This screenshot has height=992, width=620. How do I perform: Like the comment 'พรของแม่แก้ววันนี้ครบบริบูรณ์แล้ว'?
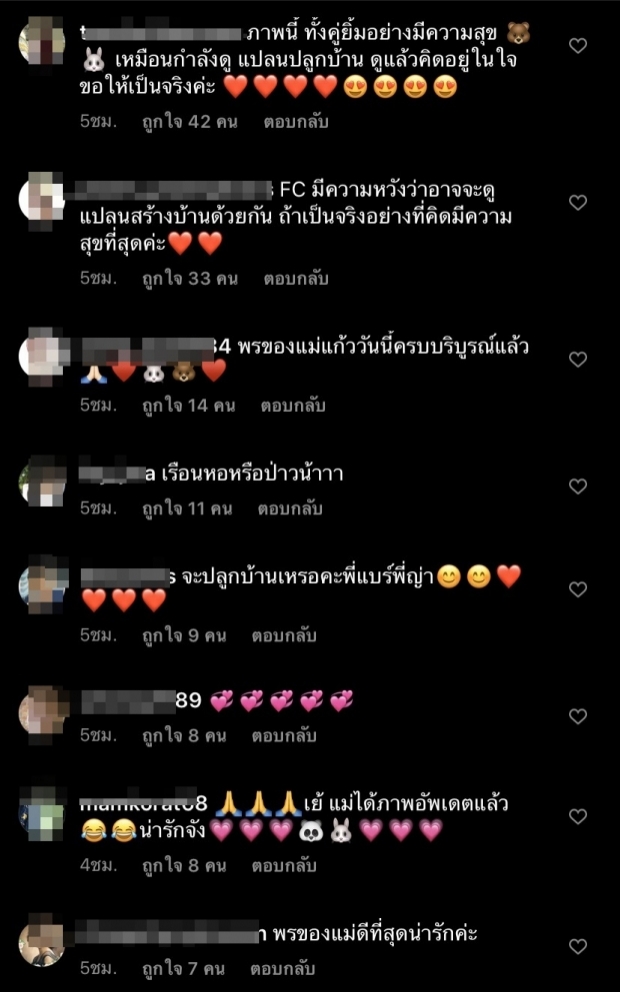(578, 359)
